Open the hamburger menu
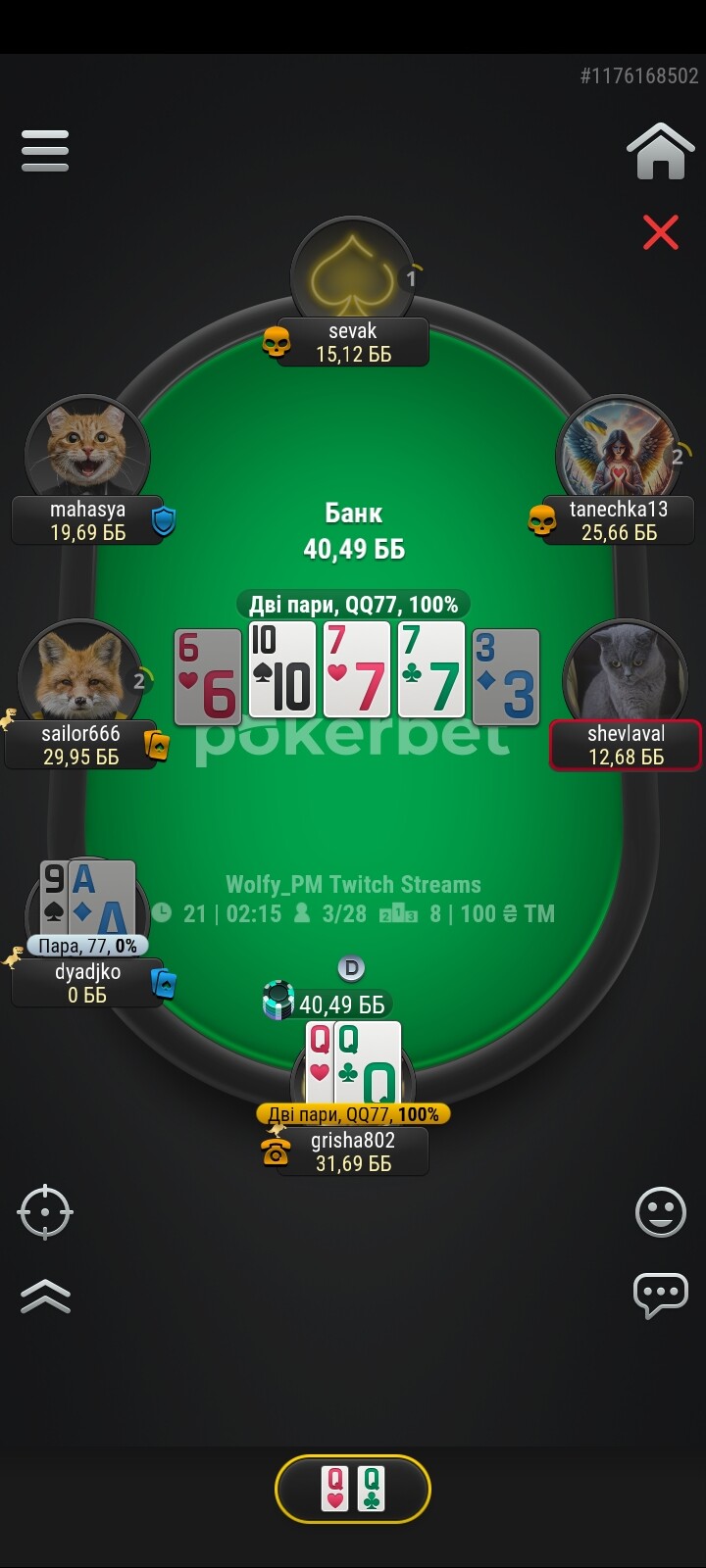Image resolution: width=706 pixels, height=1568 pixels. (x=45, y=151)
